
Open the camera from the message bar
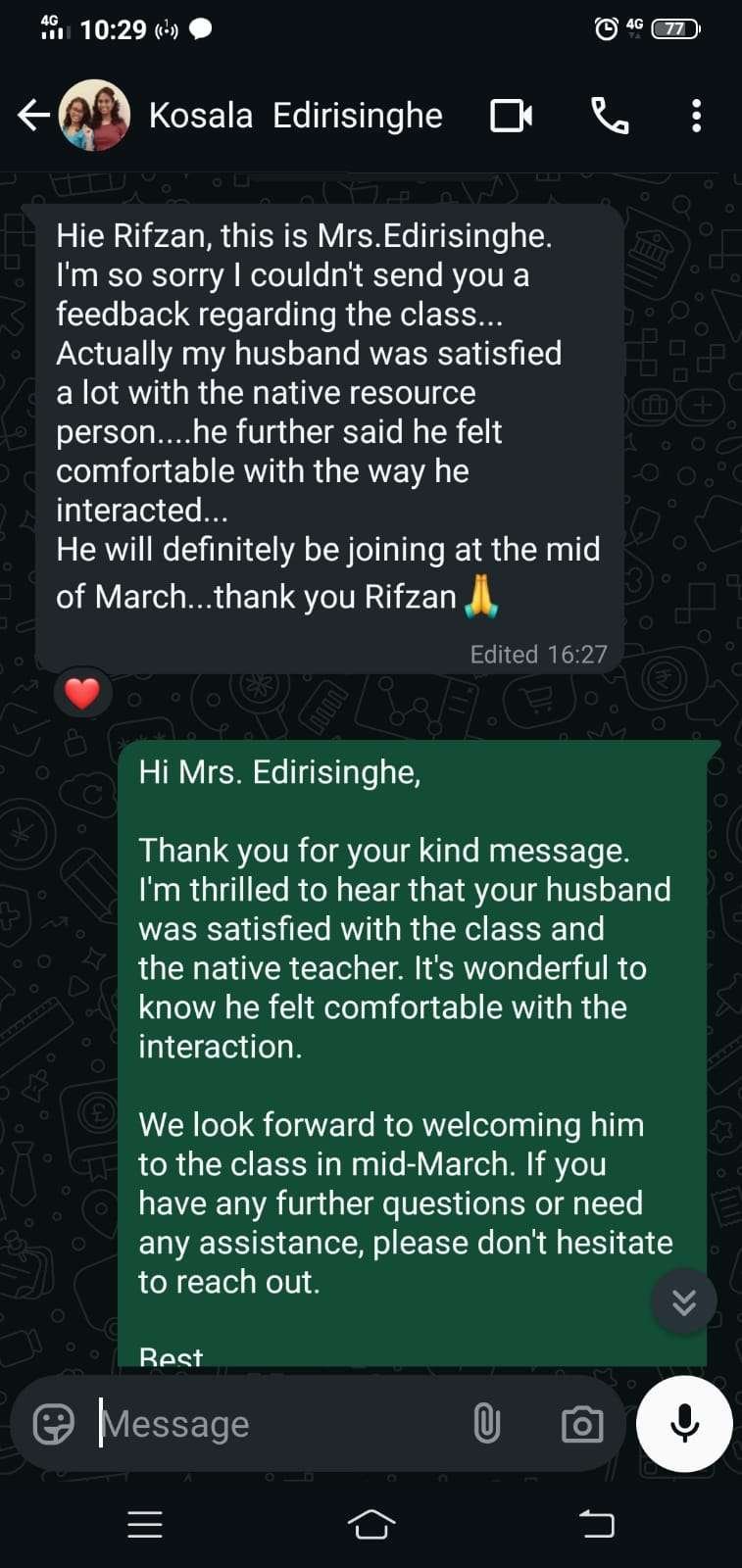pyautogui.click(x=582, y=1424)
